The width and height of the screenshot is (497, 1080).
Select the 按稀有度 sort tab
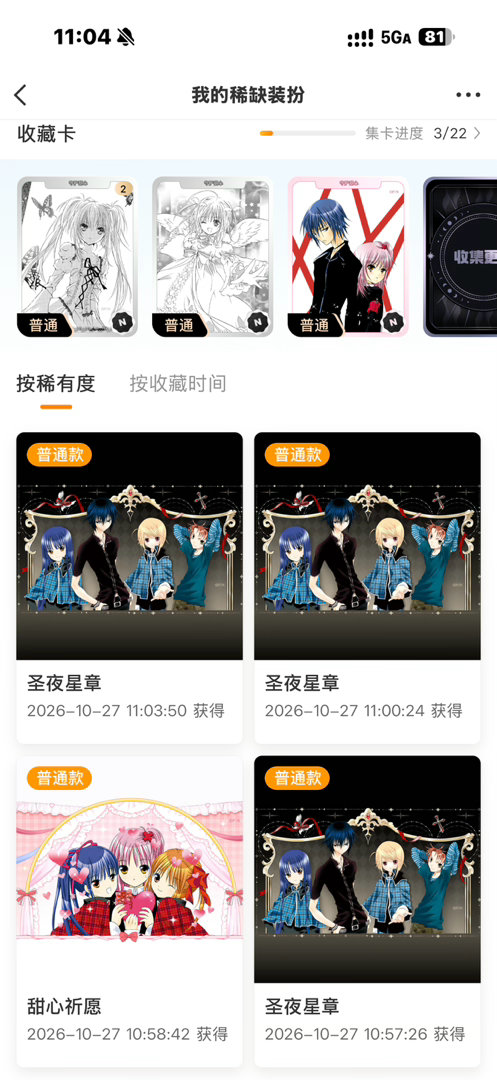tap(56, 384)
